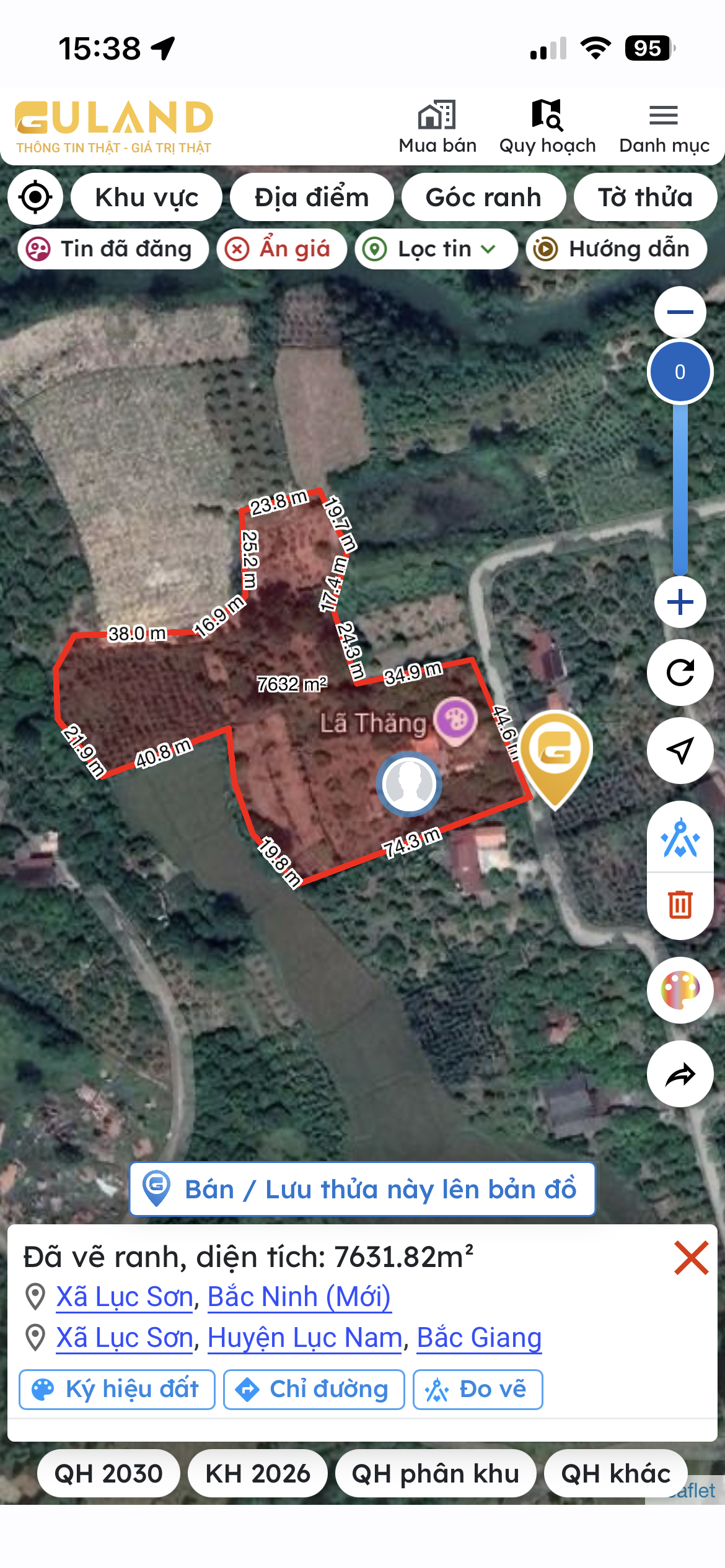Viewport: 725px width, 1568px height.
Task: Close the drawn area info panel
Action: coord(691,1258)
